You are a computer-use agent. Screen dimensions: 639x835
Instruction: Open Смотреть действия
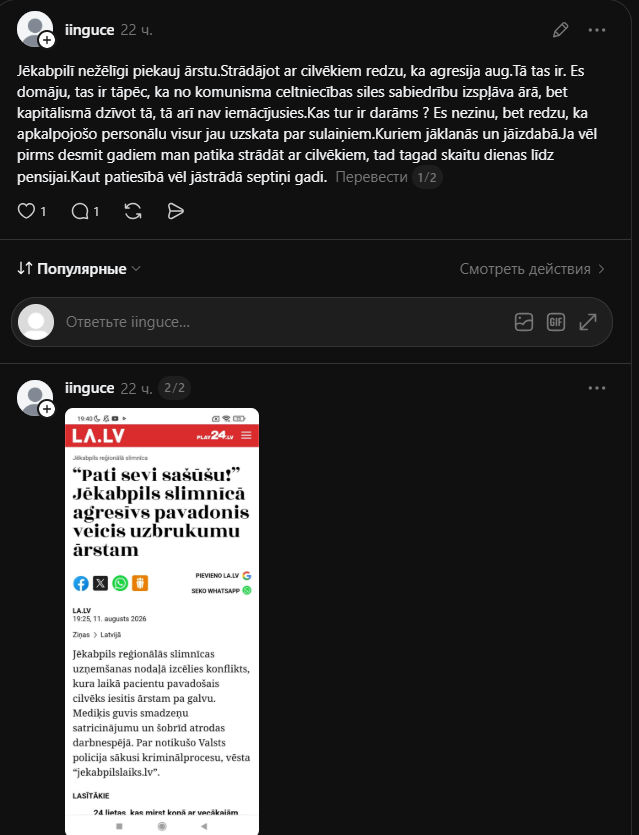(x=532, y=269)
